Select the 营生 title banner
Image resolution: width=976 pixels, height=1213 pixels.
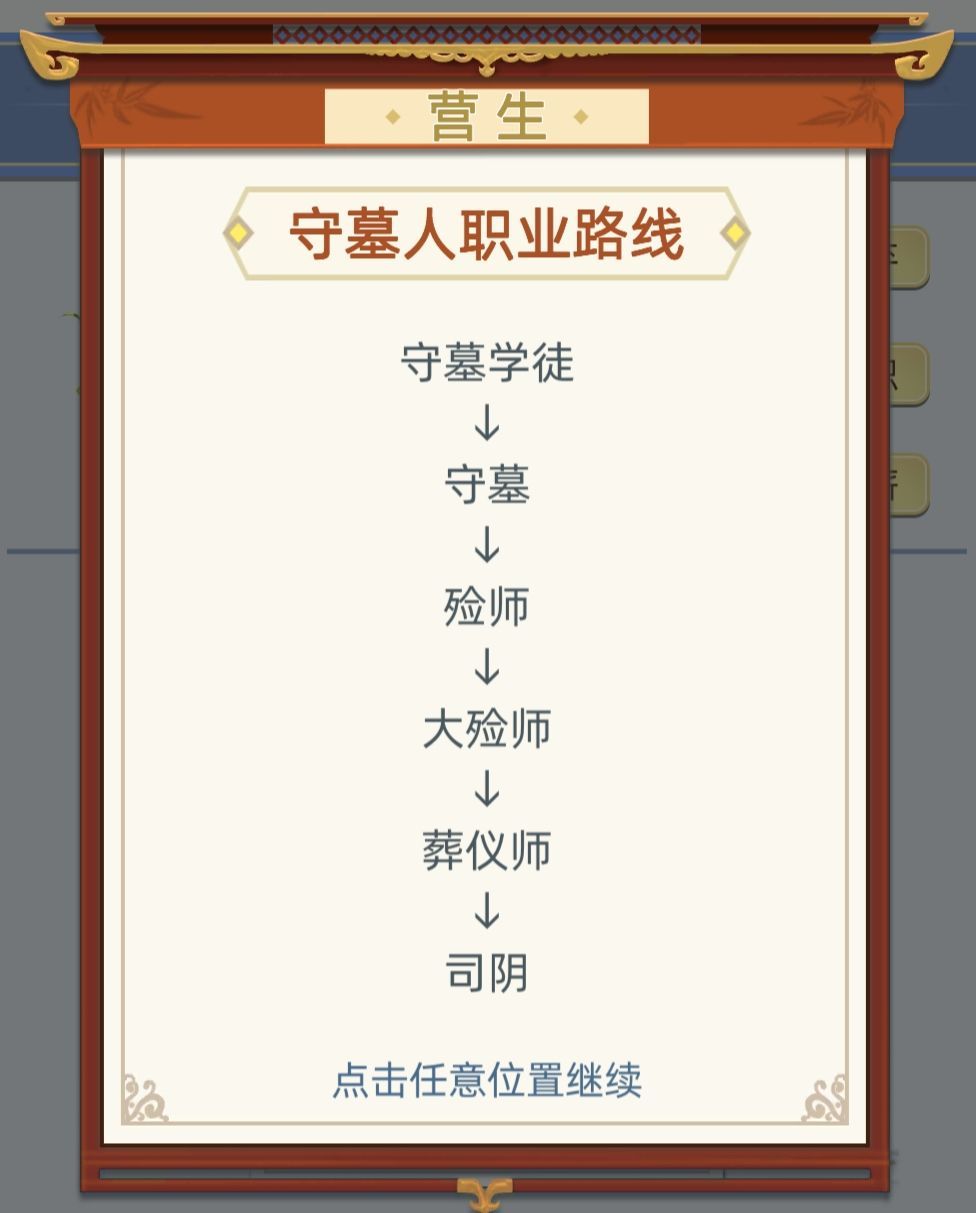pyautogui.click(x=487, y=115)
